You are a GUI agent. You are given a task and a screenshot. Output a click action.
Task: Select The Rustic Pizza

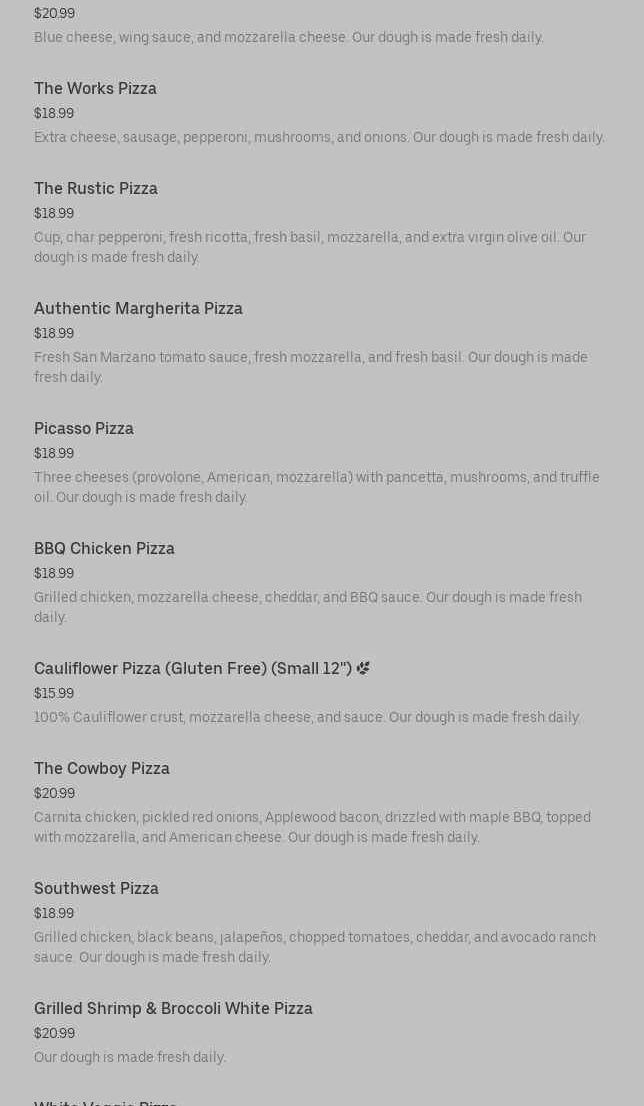point(96,189)
